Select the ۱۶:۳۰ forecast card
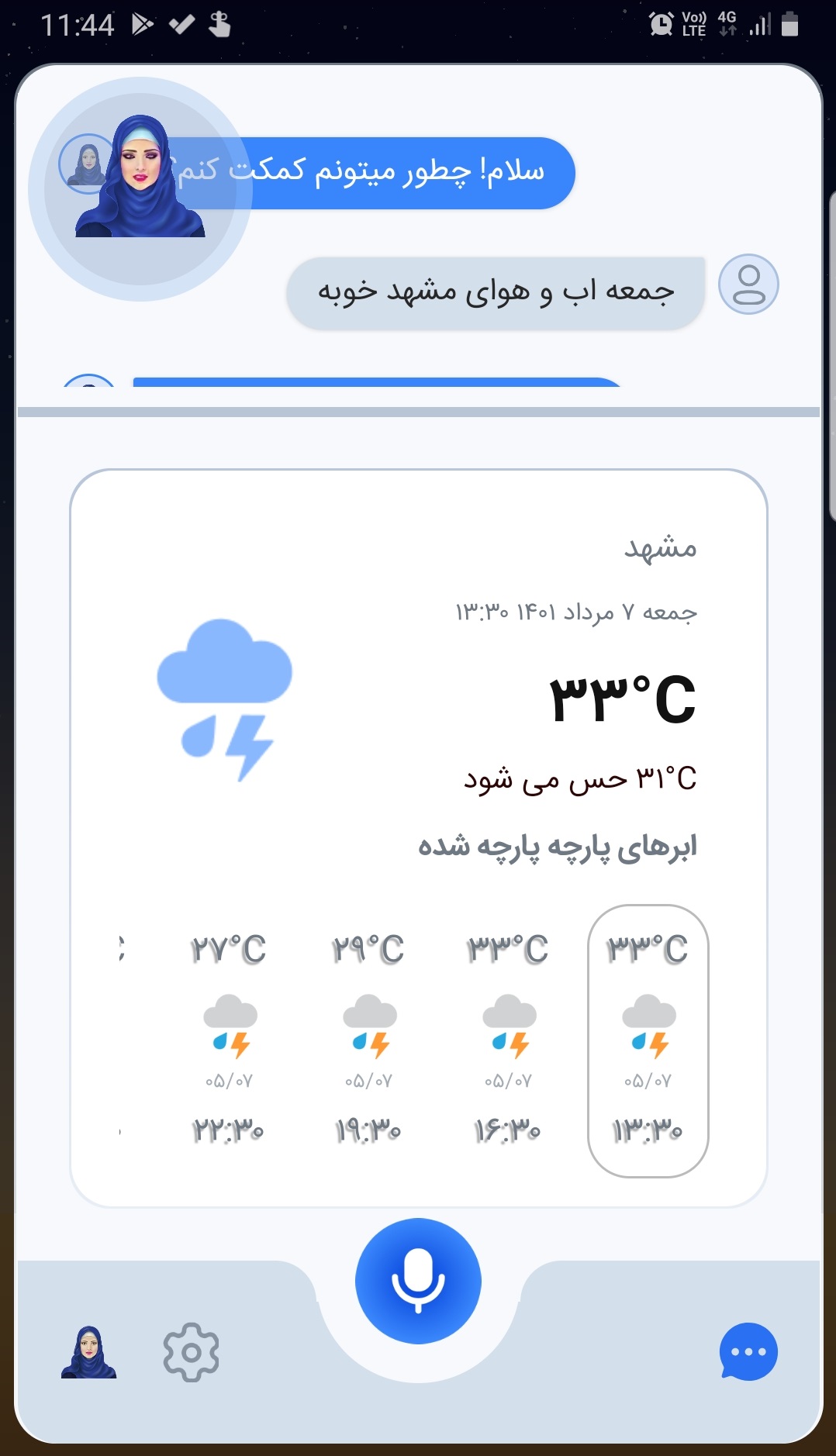The image size is (836, 1456). click(x=508, y=1040)
